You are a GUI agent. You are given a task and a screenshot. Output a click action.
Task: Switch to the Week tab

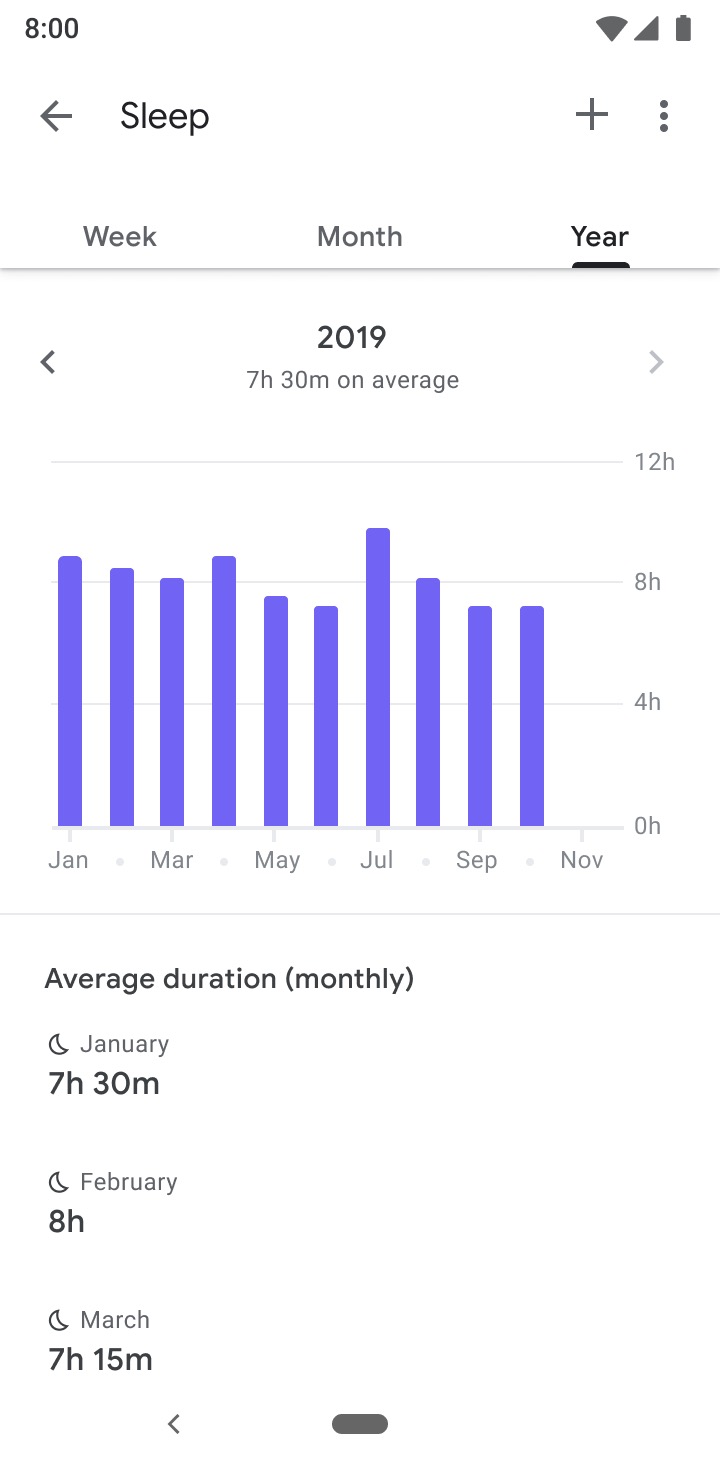click(120, 237)
